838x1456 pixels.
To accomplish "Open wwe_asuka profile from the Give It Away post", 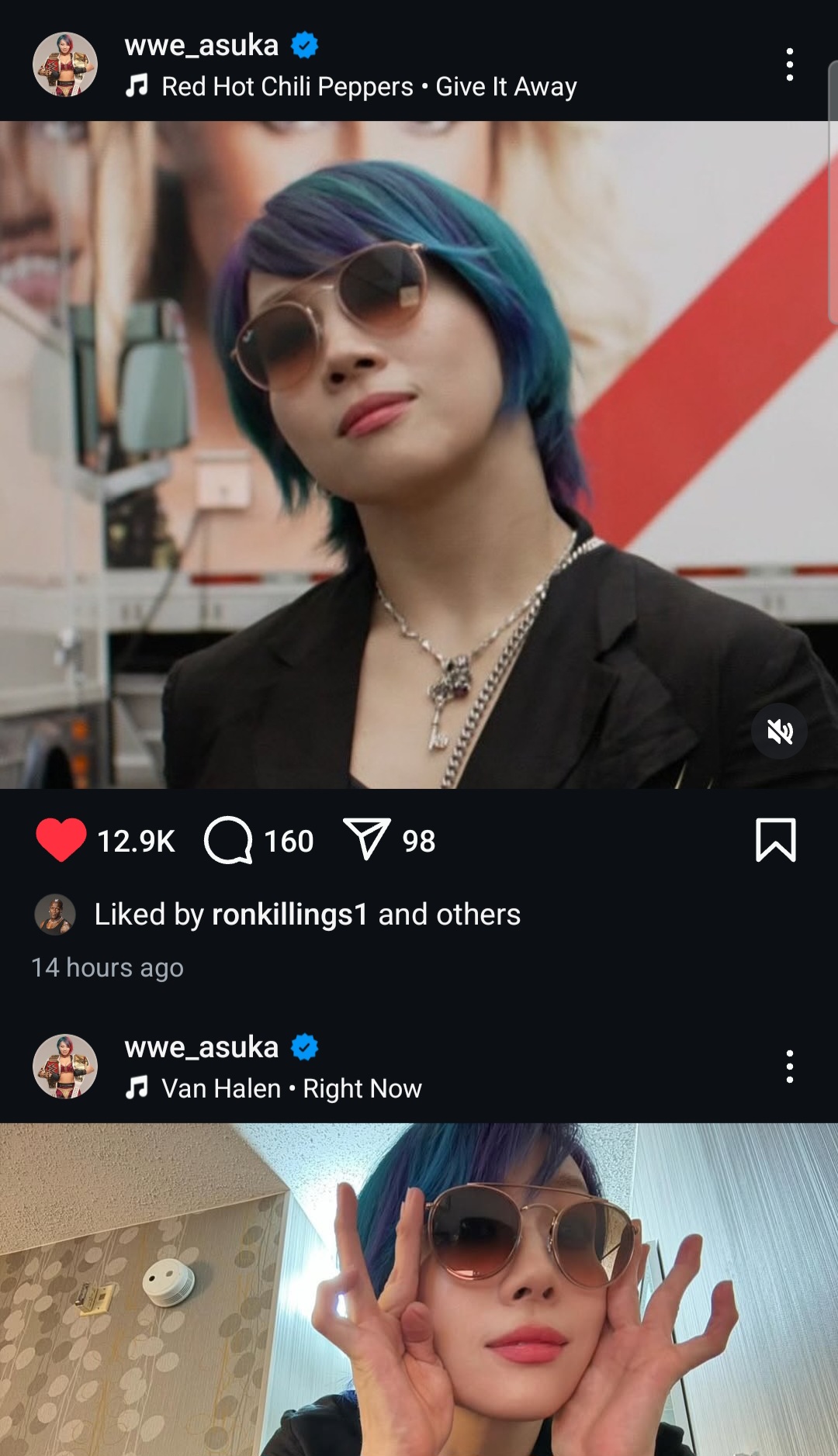I will 202,45.
